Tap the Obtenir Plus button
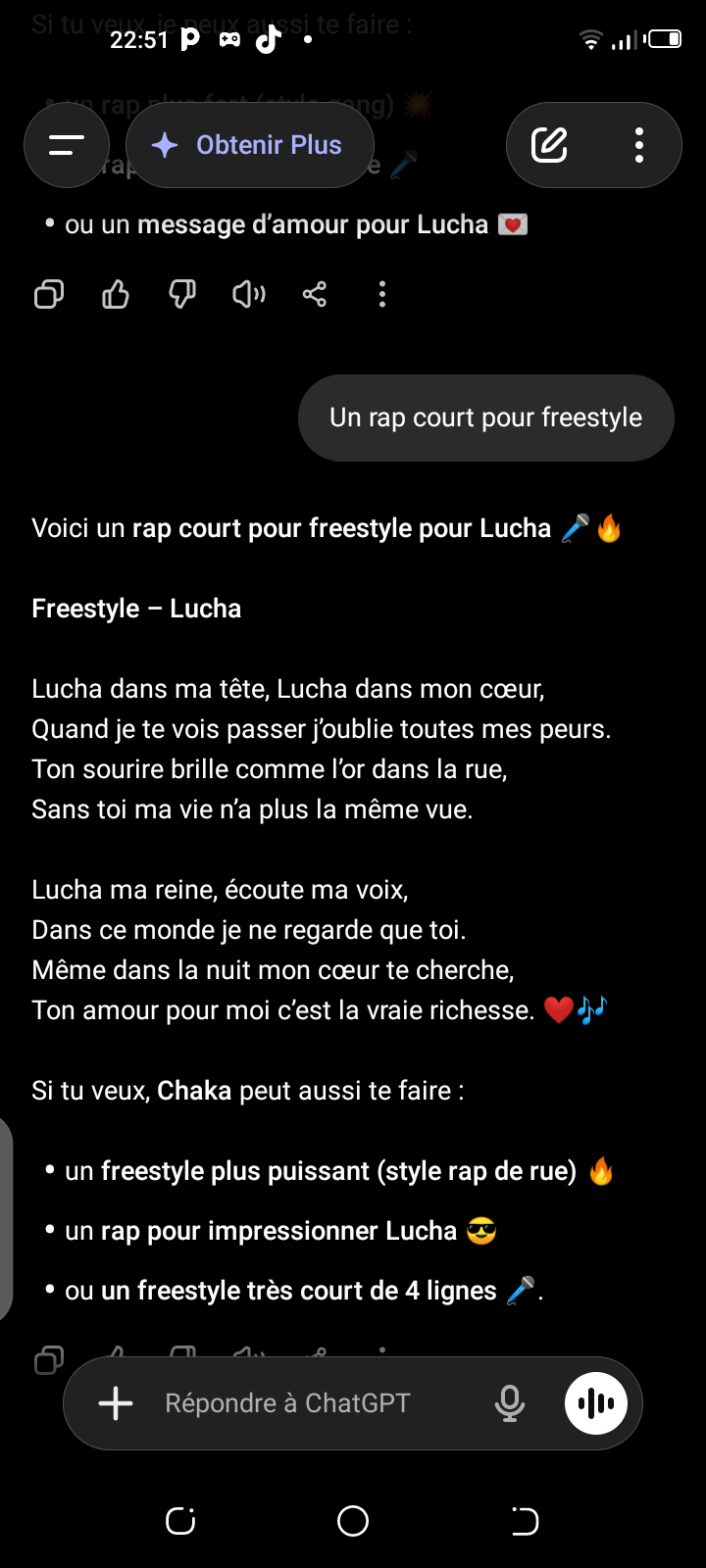 point(250,145)
